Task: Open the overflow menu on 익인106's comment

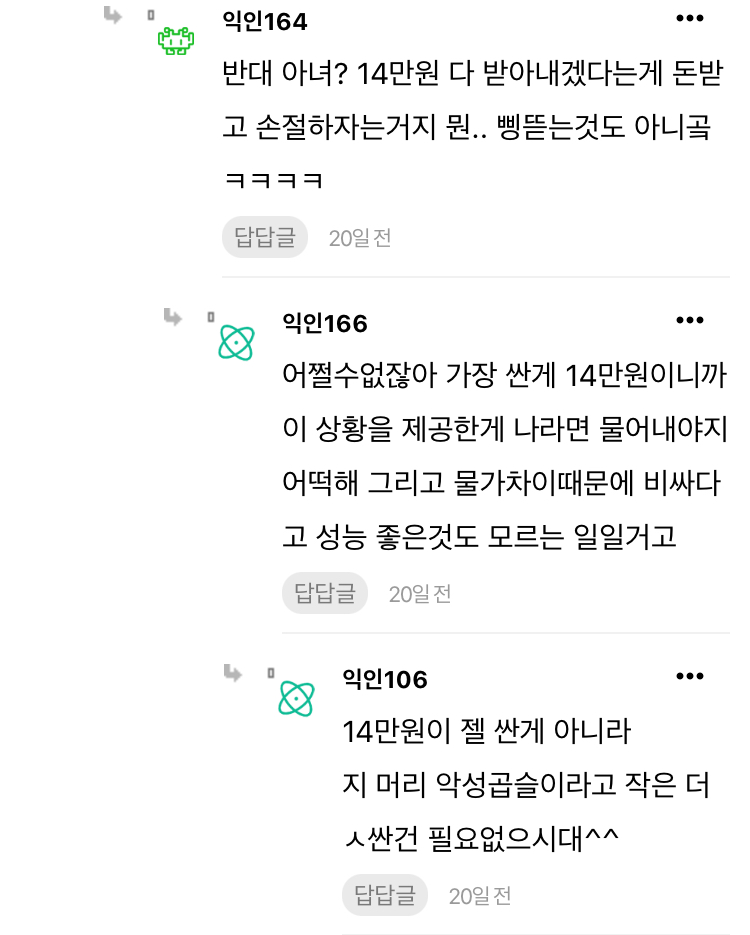Action: (x=690, y=677)
